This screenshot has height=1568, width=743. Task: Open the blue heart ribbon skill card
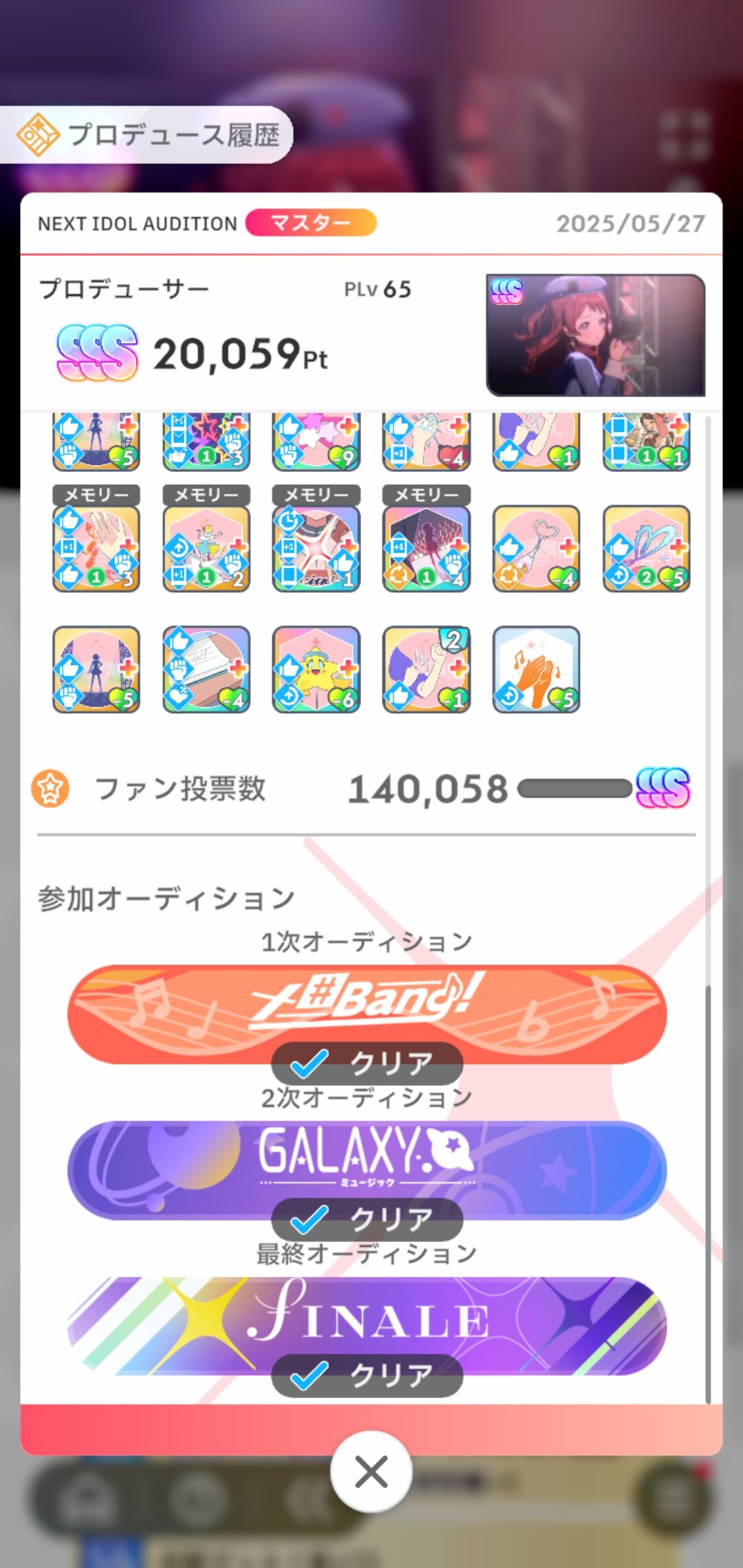point(647,549)
